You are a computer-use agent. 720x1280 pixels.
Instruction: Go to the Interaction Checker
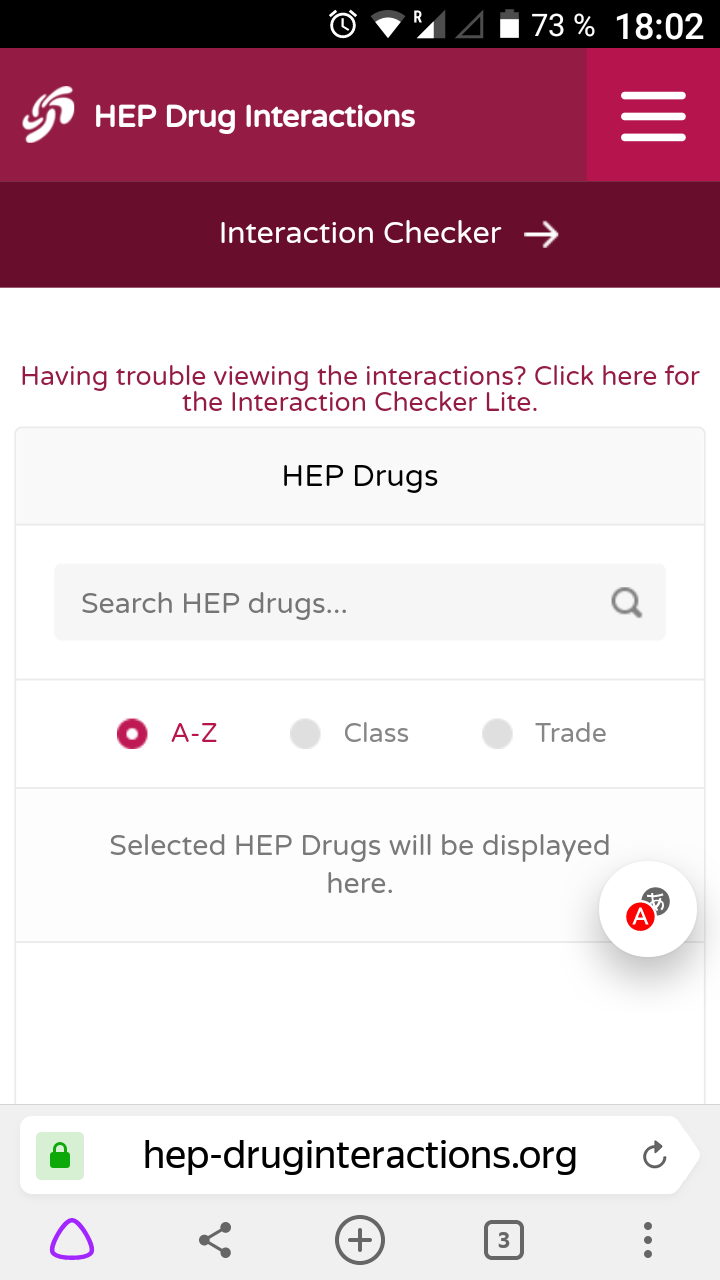click(x=388, y=234)
